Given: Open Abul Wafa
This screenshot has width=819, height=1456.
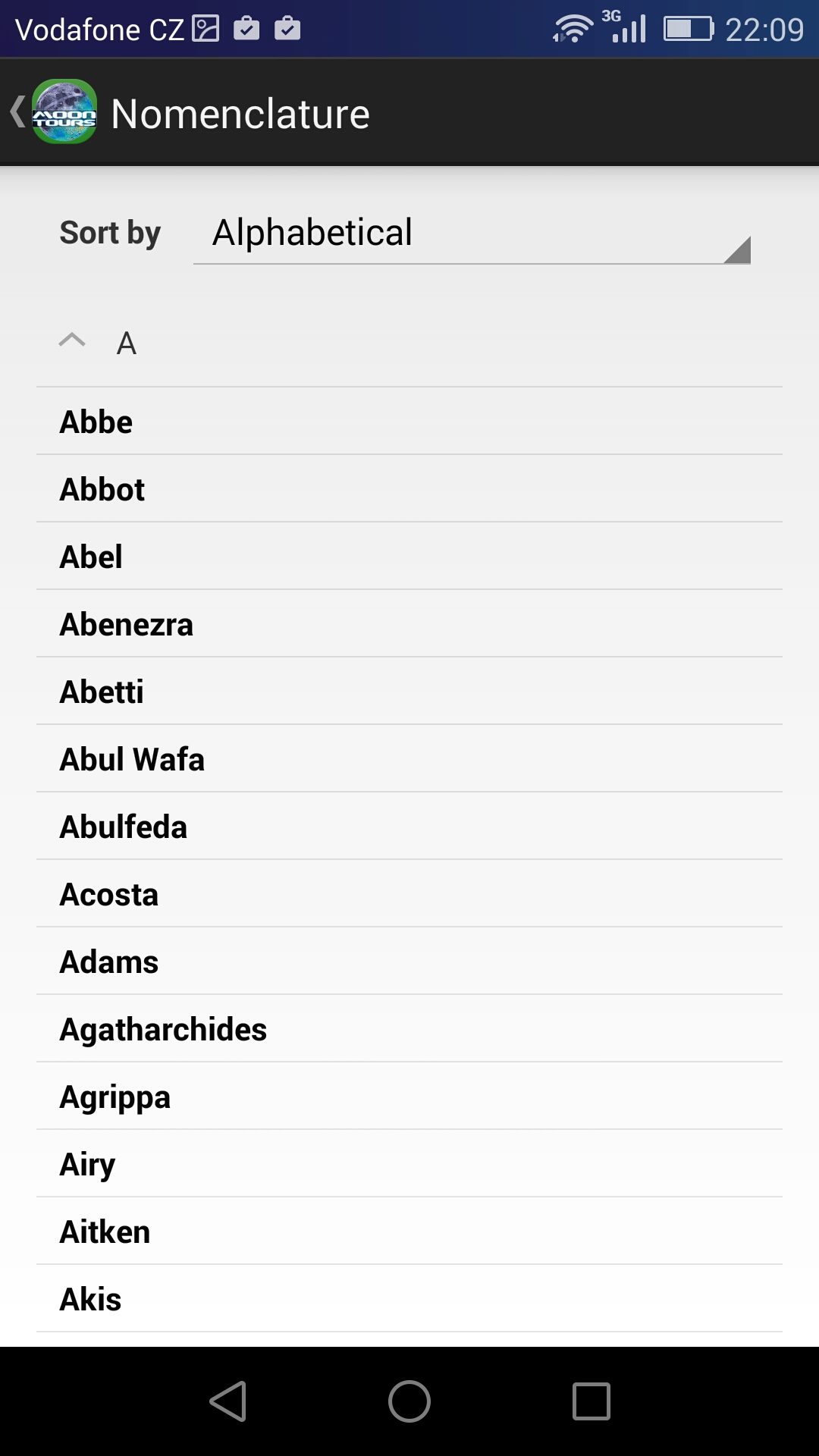Looking at the screenshot, I should coord(409,759).
